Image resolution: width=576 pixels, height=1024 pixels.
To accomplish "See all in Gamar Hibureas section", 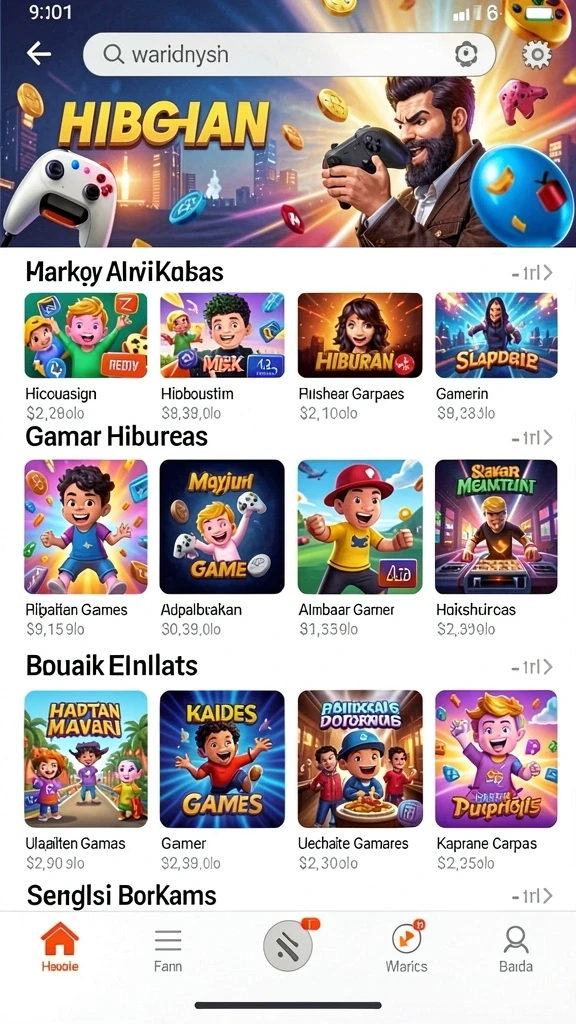I will (x=533, y=437).
